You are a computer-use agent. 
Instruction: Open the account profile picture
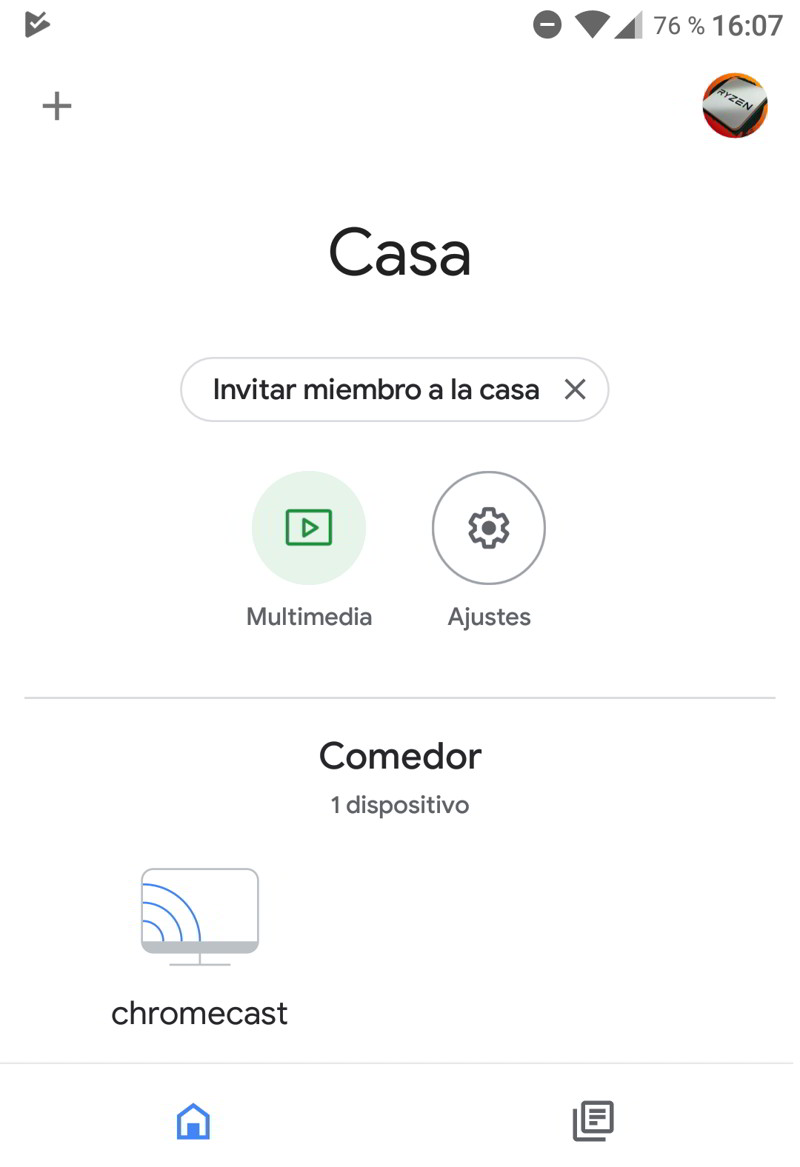(x=734, y=106)
